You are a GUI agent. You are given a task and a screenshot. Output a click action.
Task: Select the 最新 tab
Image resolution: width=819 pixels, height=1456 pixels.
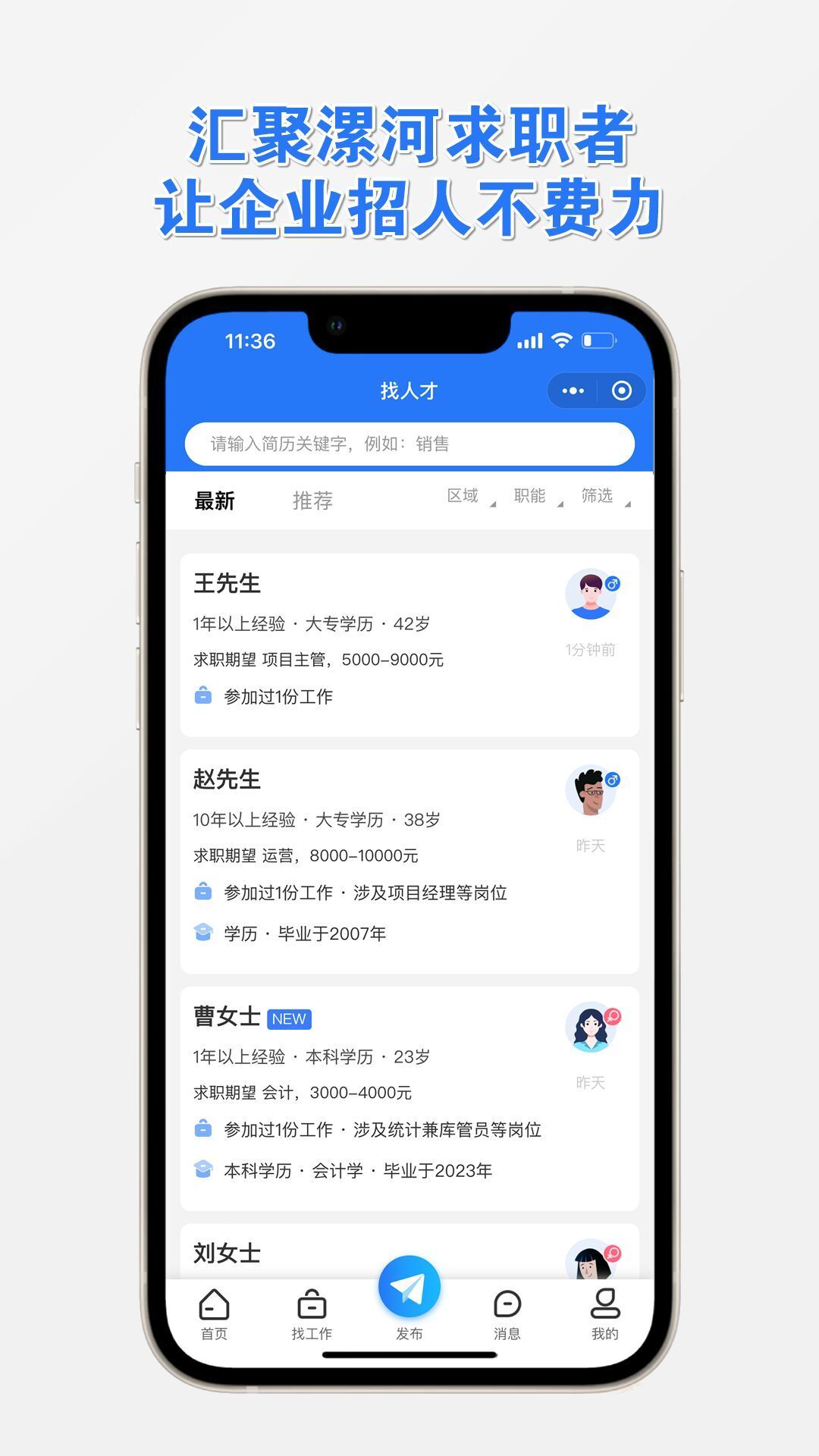pyautogui.click(x=215, y=500)
